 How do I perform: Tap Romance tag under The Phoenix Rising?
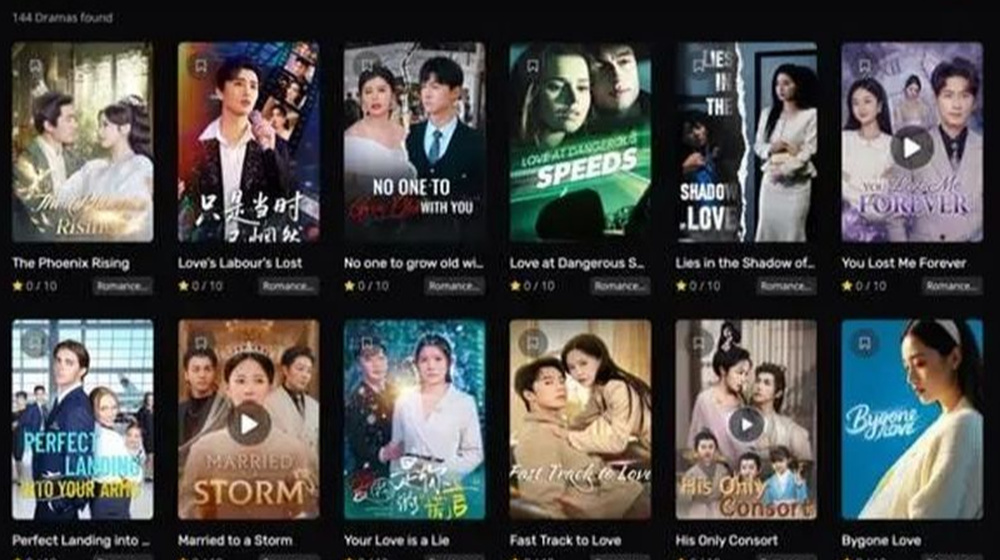pyautogui.click(x=124, y=286)
